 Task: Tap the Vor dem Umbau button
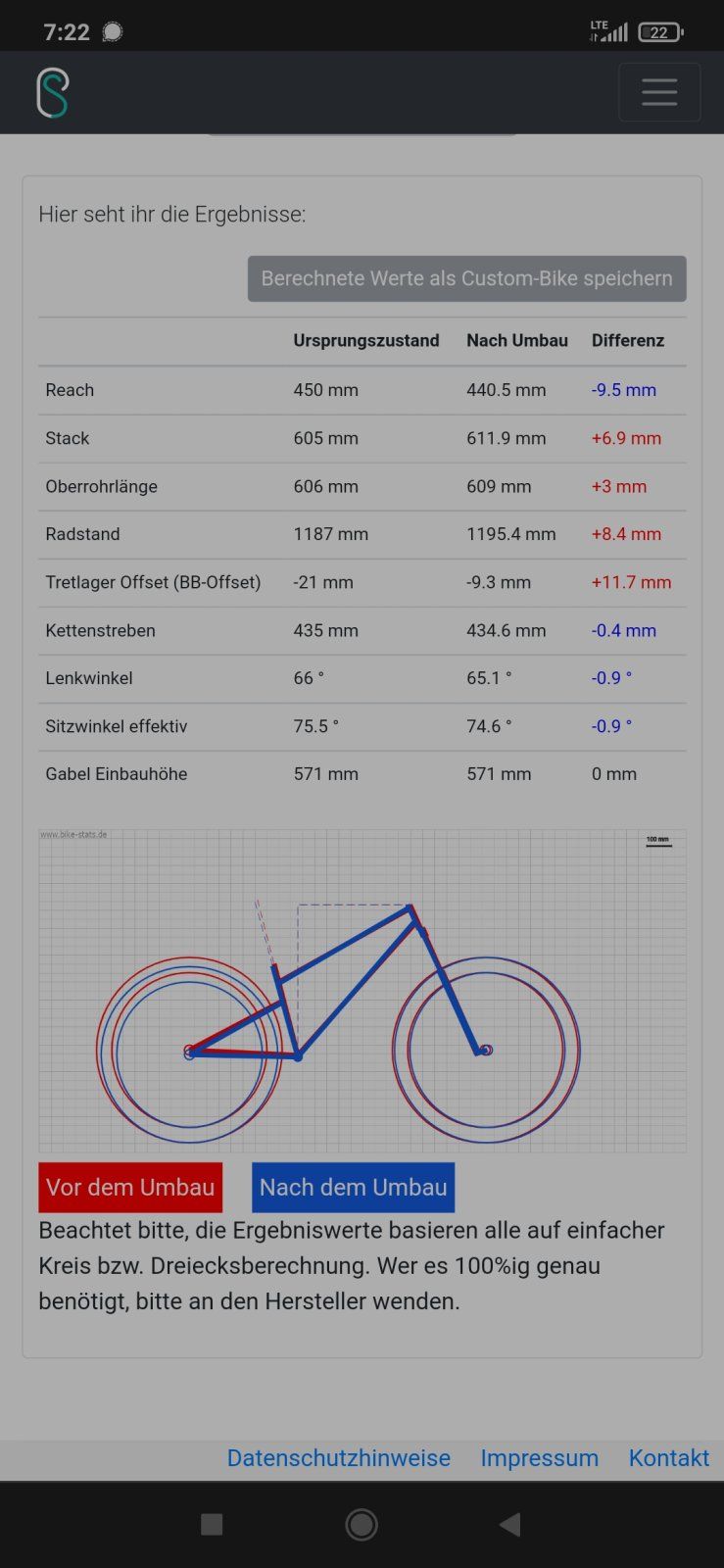tap(130, 1187)
